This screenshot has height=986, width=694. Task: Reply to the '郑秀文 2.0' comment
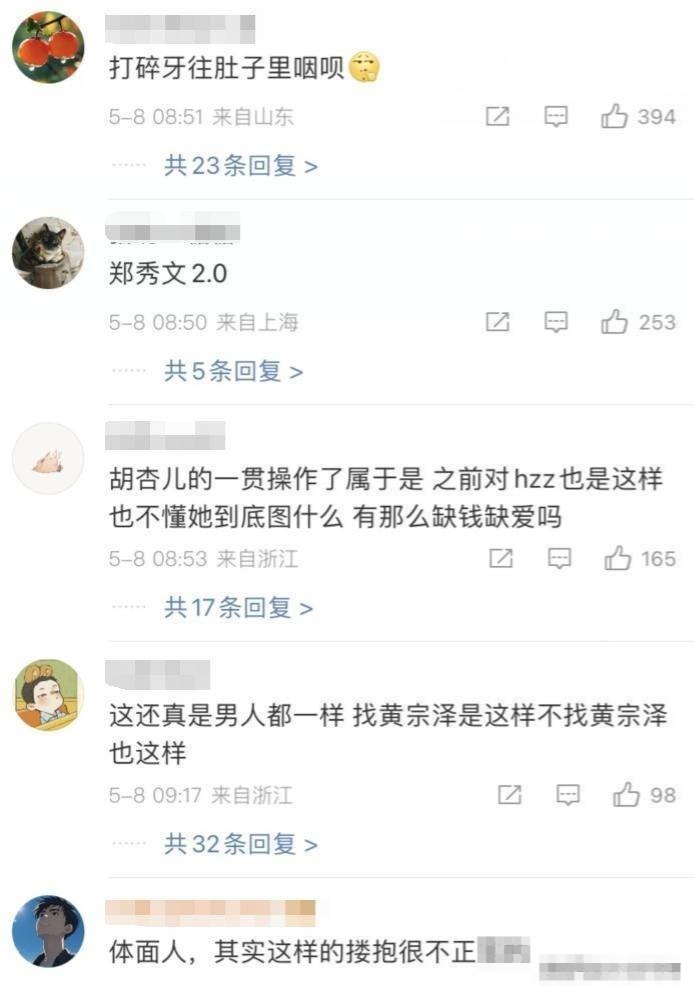(556, 322)
